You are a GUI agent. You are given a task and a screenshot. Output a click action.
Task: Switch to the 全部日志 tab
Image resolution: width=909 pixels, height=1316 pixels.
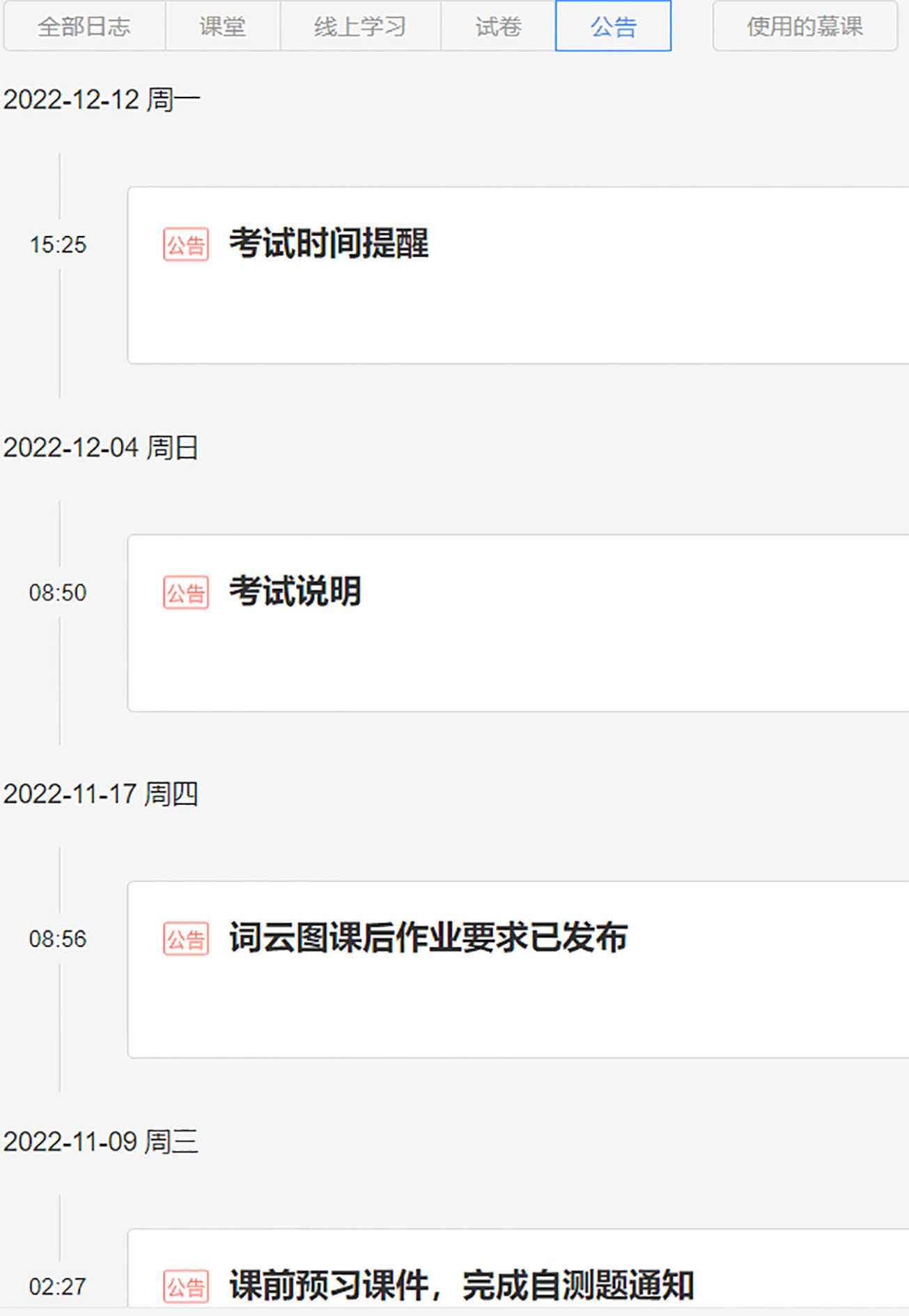point(84,26)
